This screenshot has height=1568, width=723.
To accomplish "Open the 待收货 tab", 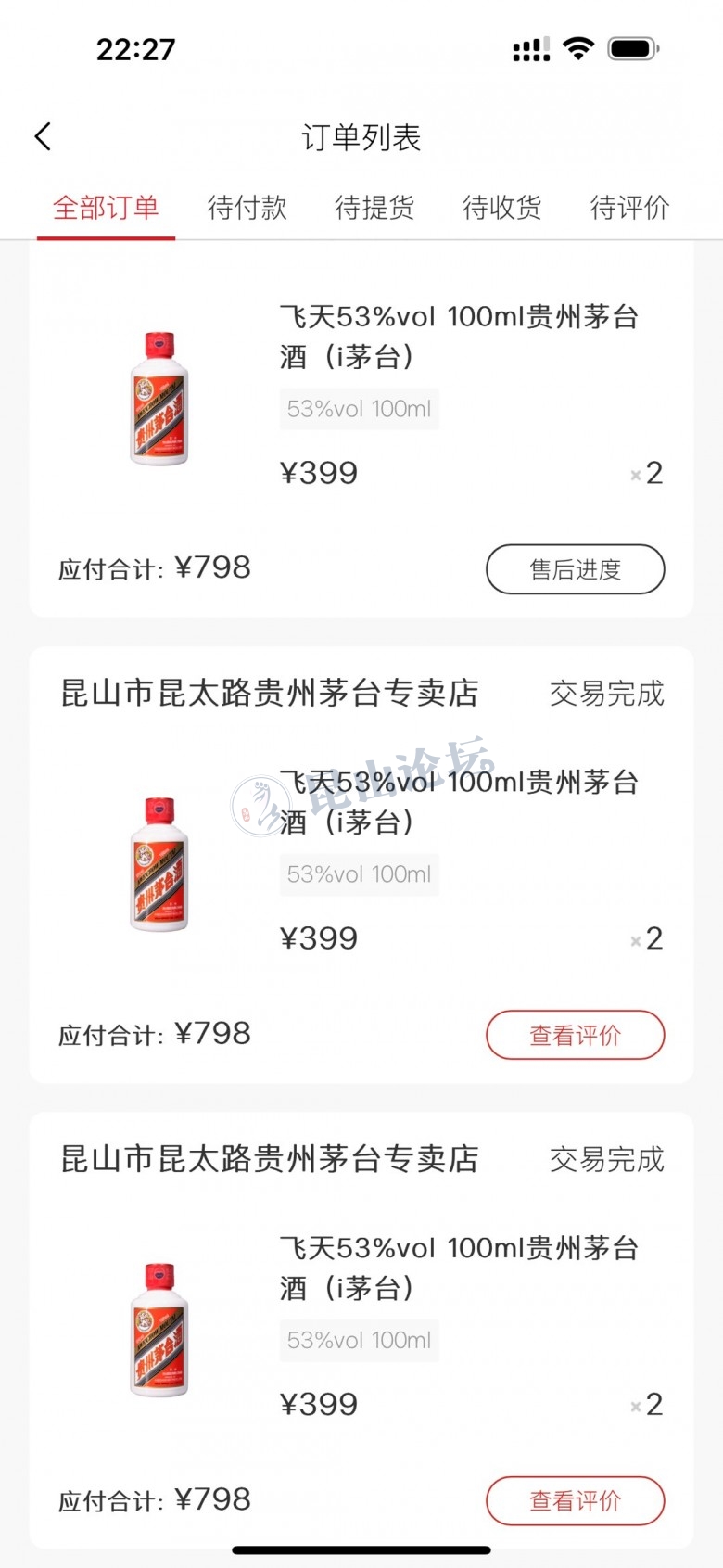I will (501, 208).
